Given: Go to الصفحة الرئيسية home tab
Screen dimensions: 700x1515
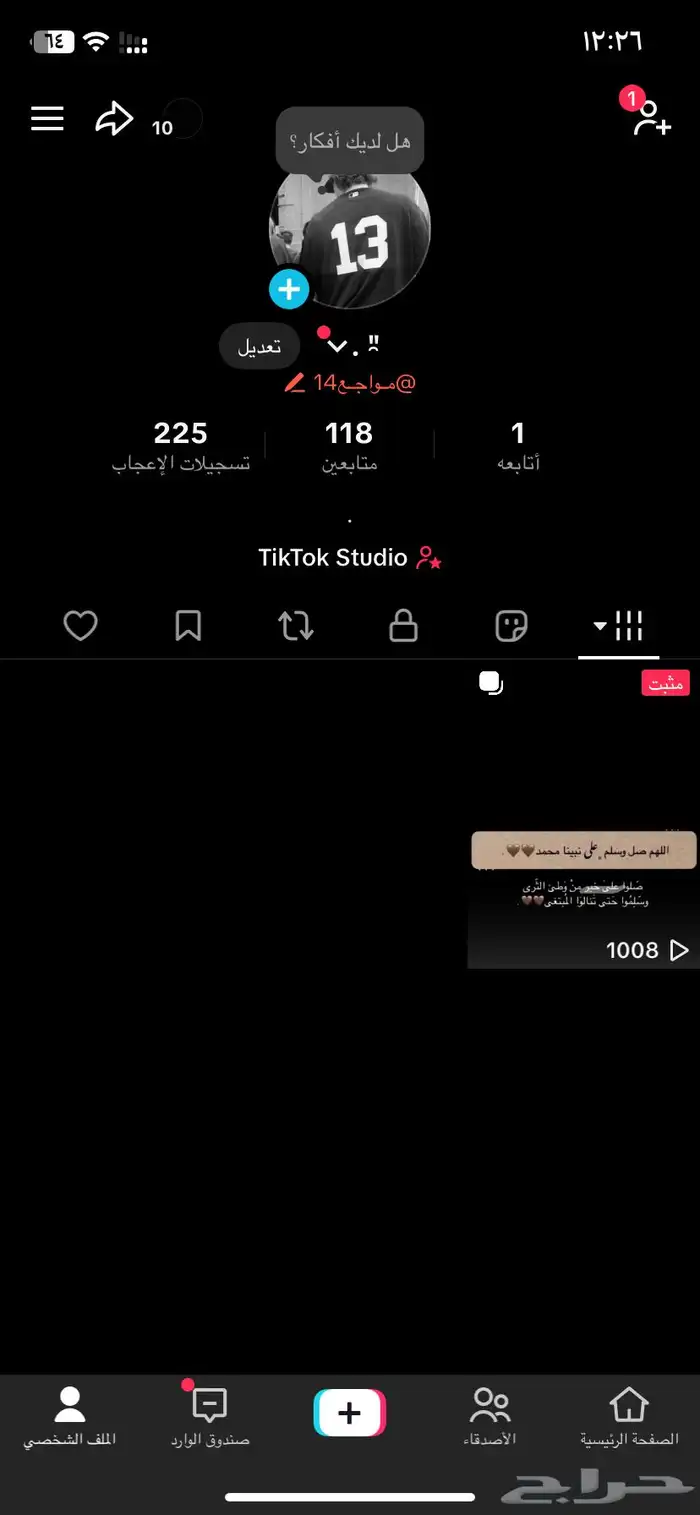Looking at the screenshot, I should (629, 1416).
